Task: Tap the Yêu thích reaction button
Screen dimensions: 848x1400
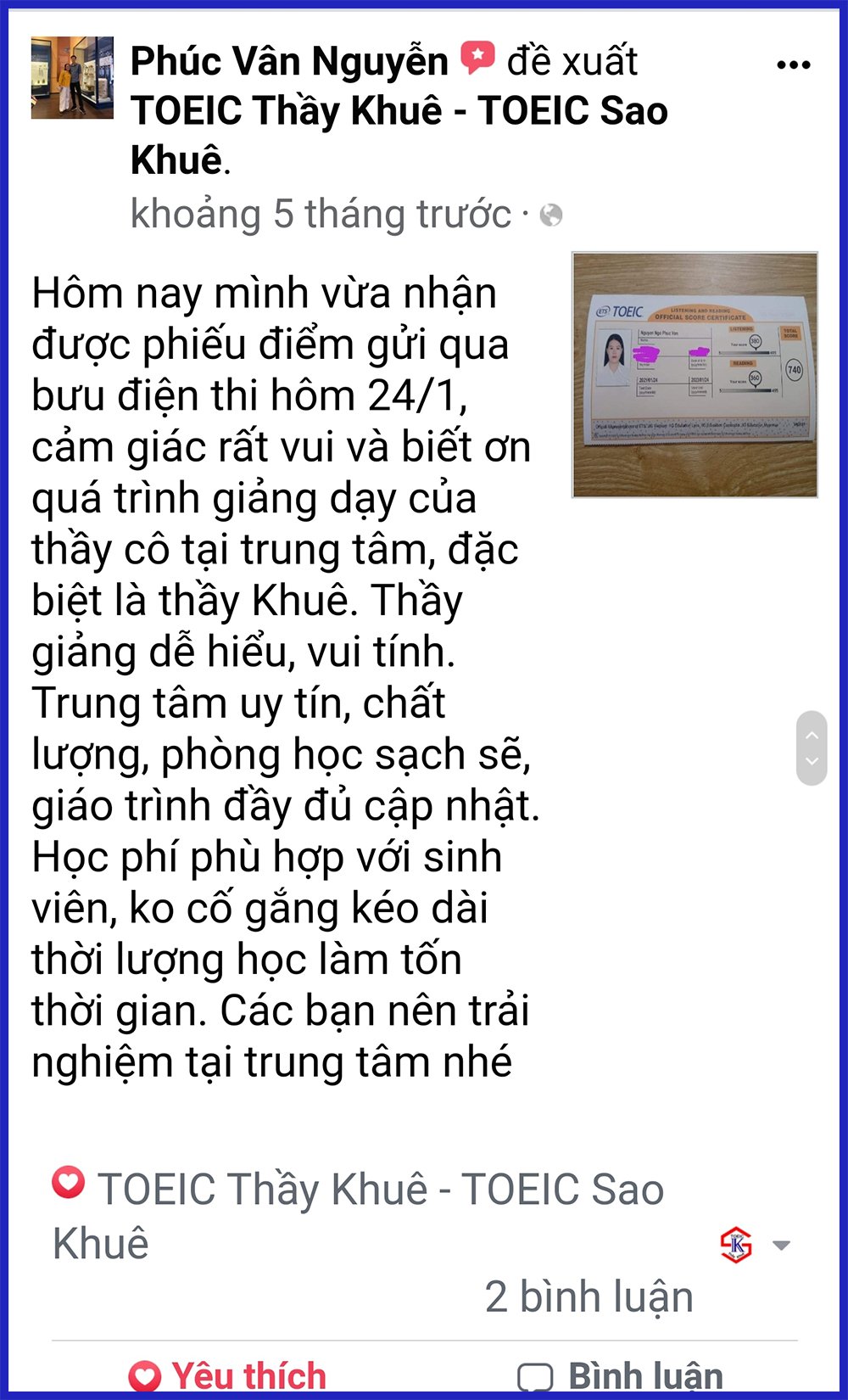Action: tap(227, 1375)
